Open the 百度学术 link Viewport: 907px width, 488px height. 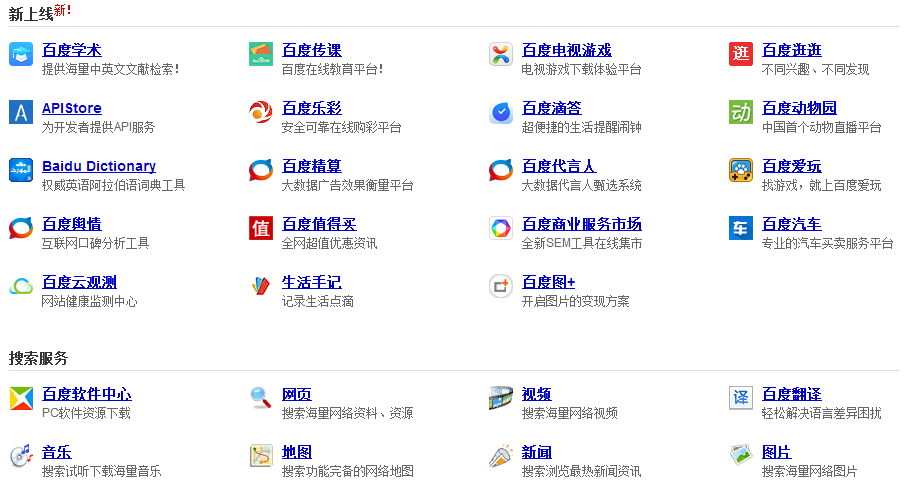point(71,50)
